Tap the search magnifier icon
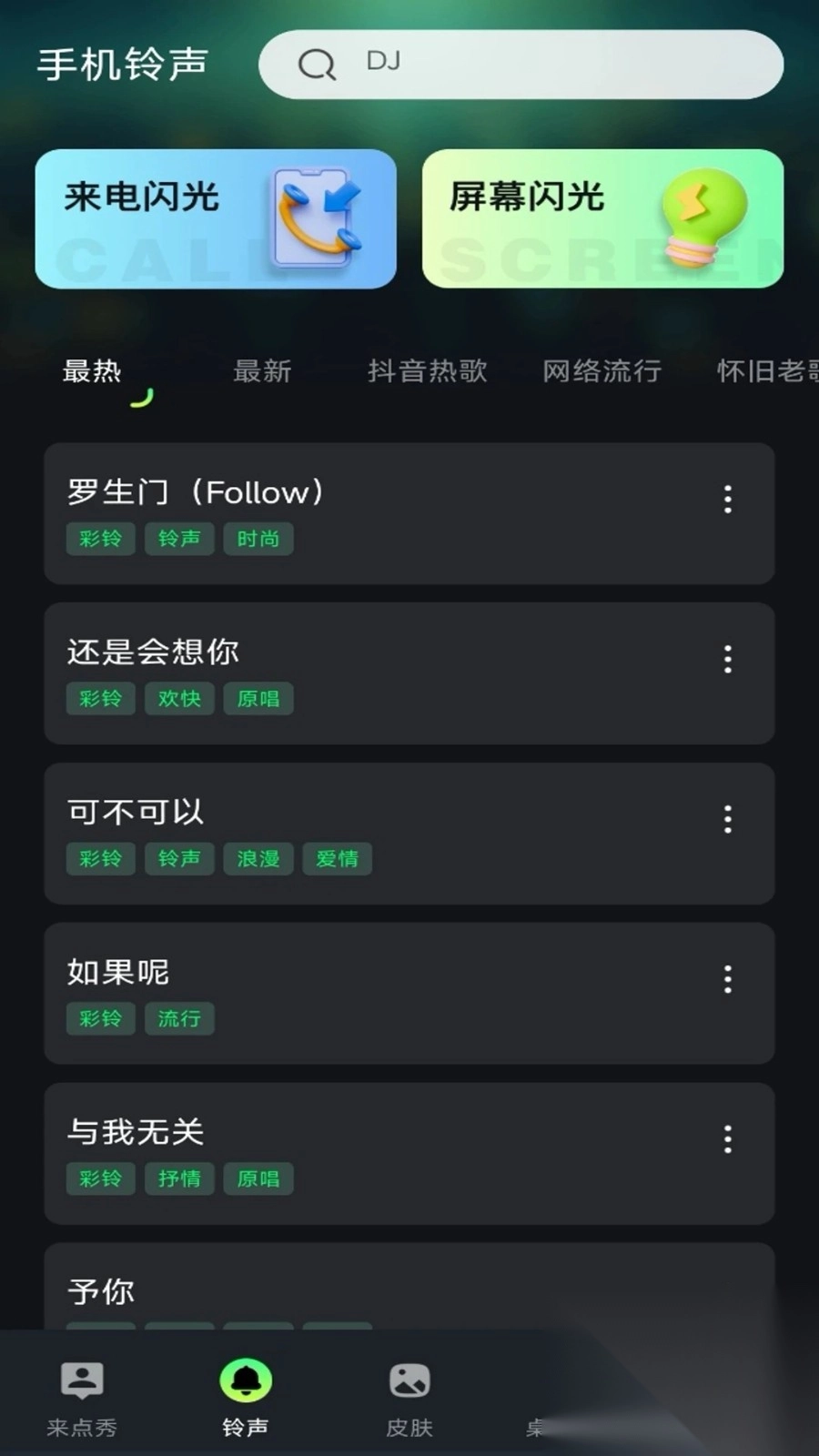 tap(317, 64)
